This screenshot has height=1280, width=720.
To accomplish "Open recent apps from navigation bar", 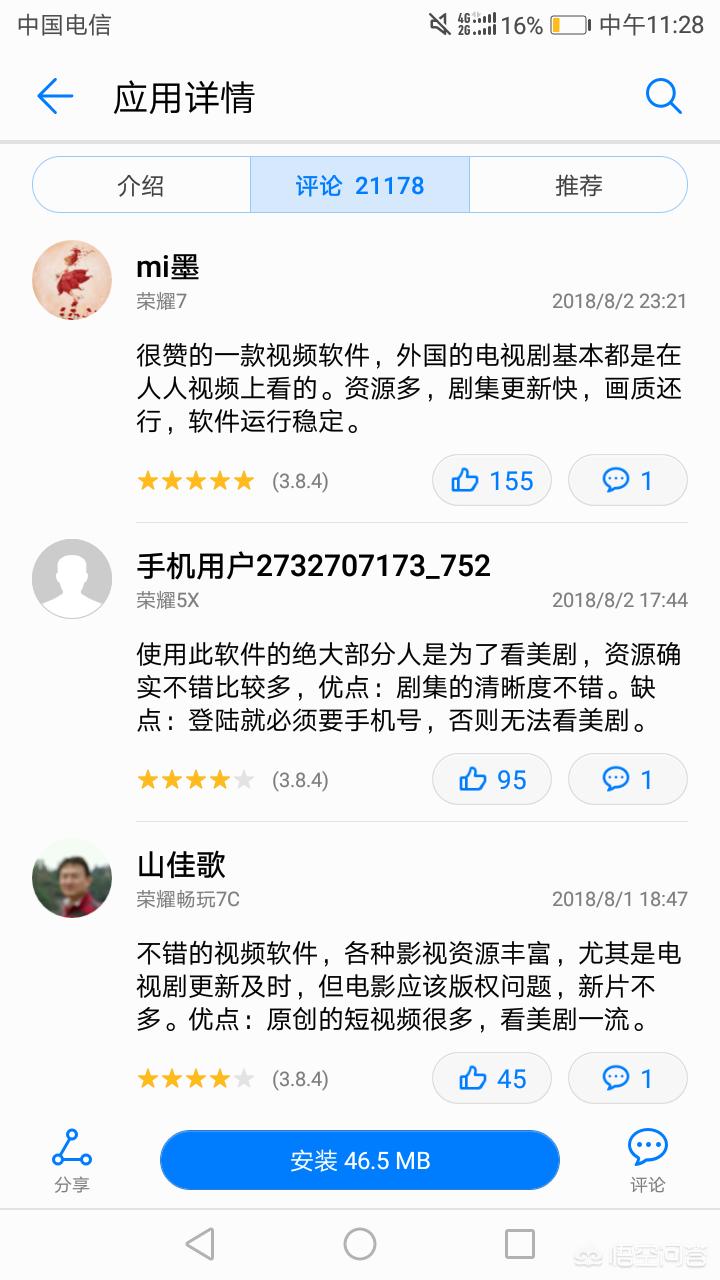I will click(x=520, y=1244).
